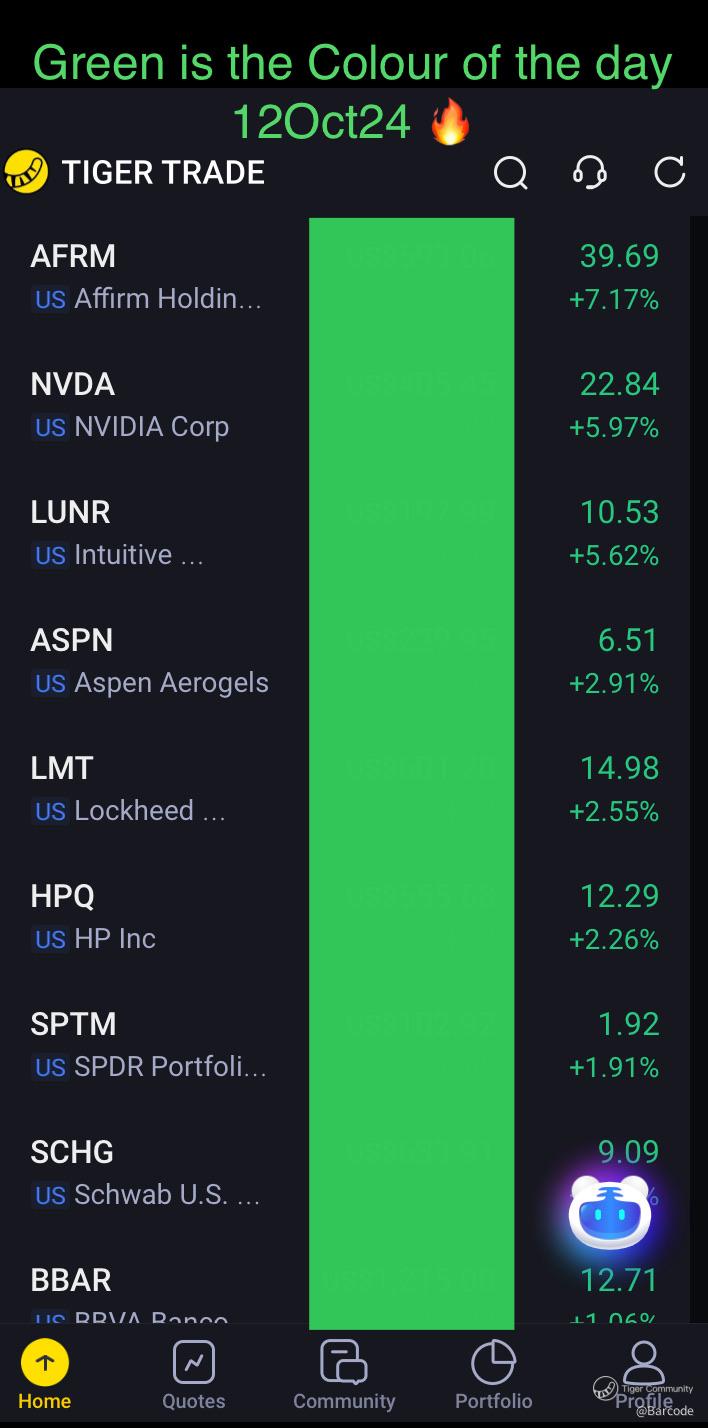
Task: Contact customer support via headset icon
Action: [x=590, y=173]
